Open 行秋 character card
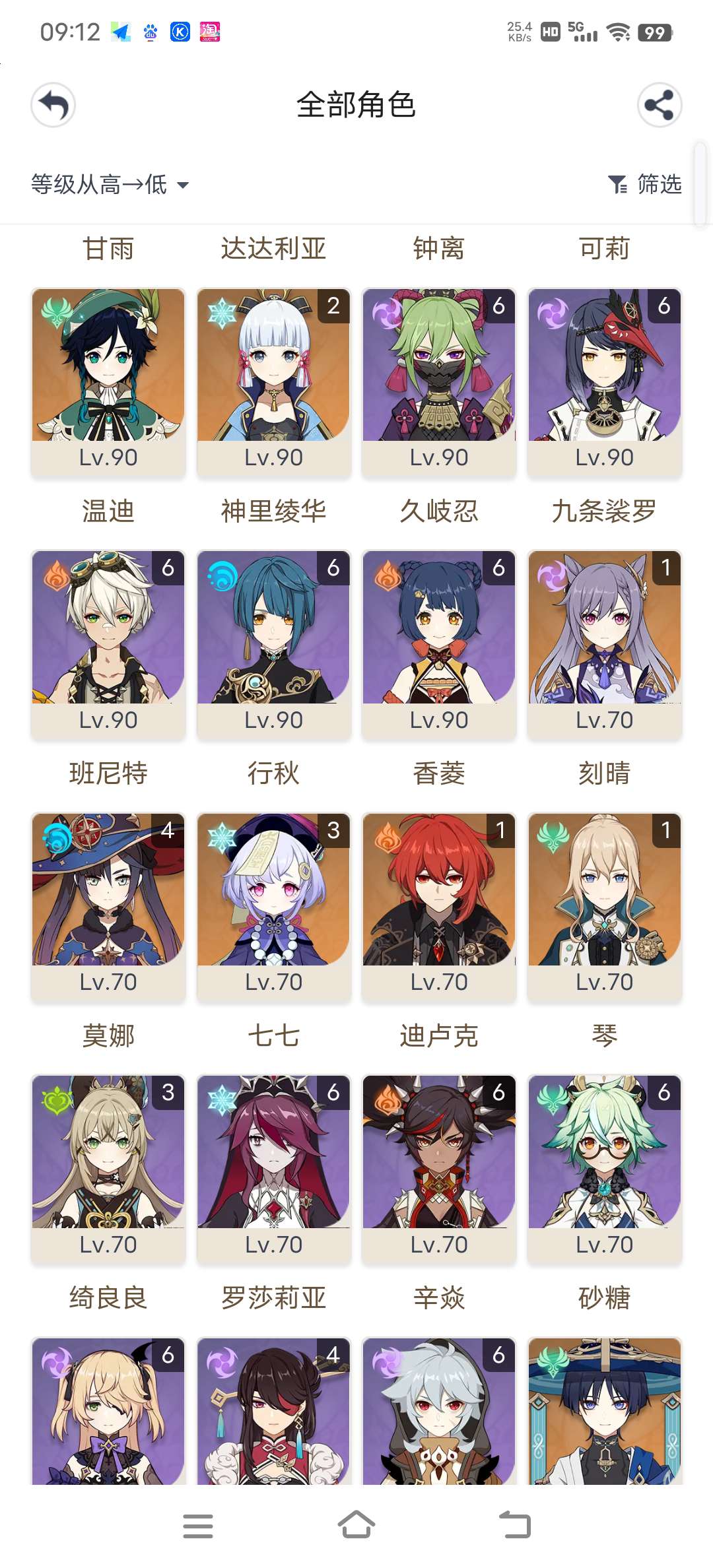713x1568 pixels. tap(273, 643)
